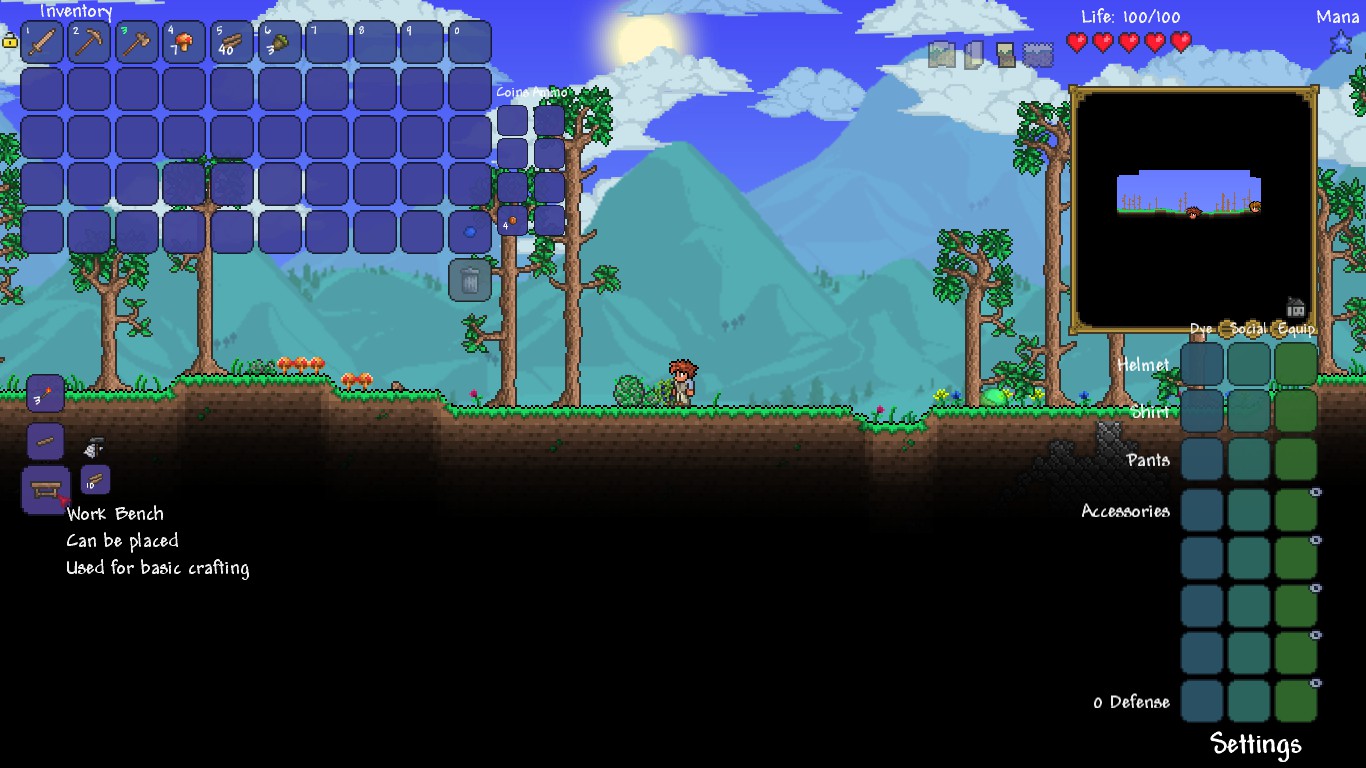Tap the Shirt equip slot
Screen dimensions: 1366x768
click(1296, 411)
